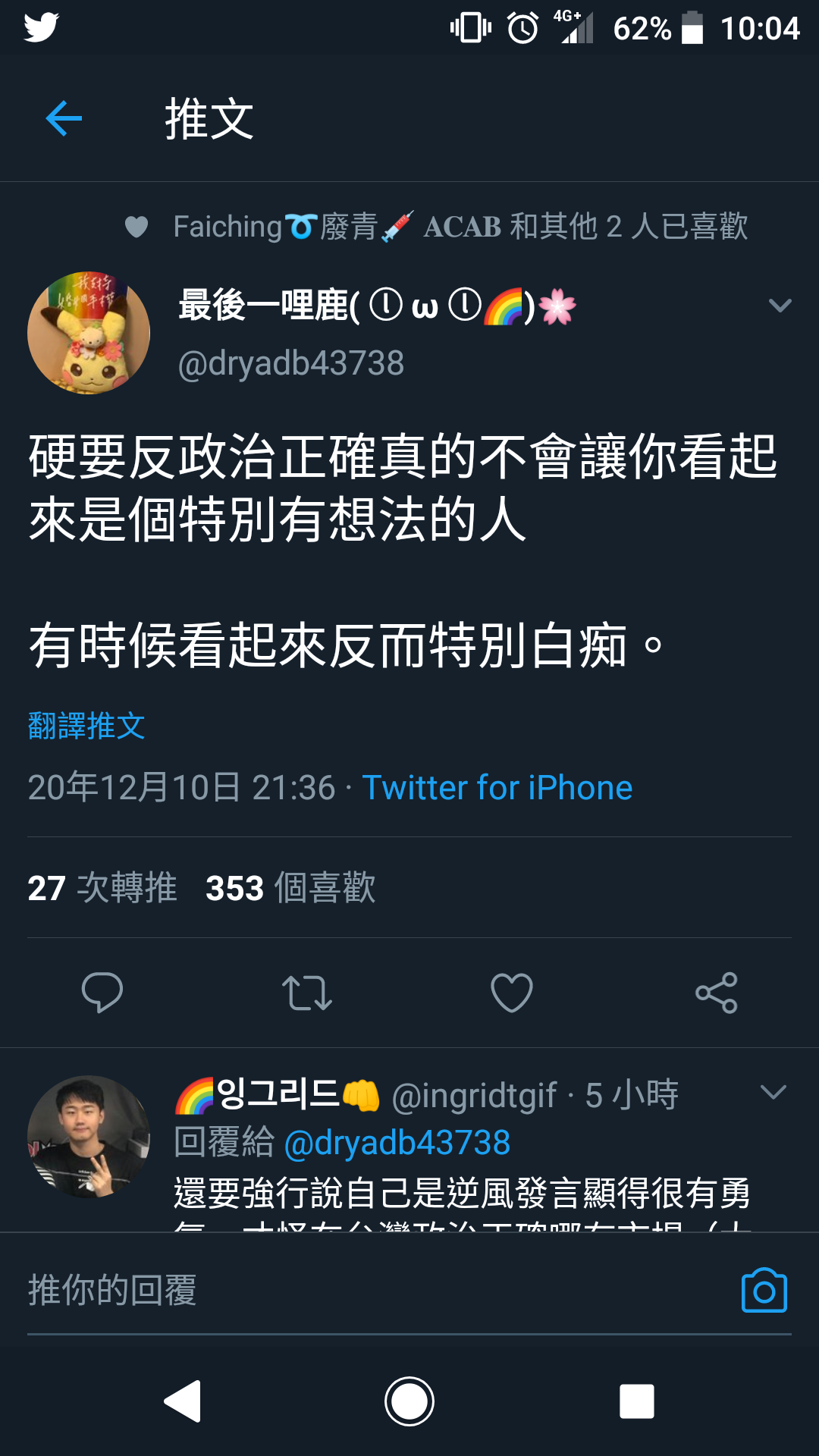Open the system recent apps button
Image resolution: width=819 pixels, height=1456 pixels.
[637, 1401]
